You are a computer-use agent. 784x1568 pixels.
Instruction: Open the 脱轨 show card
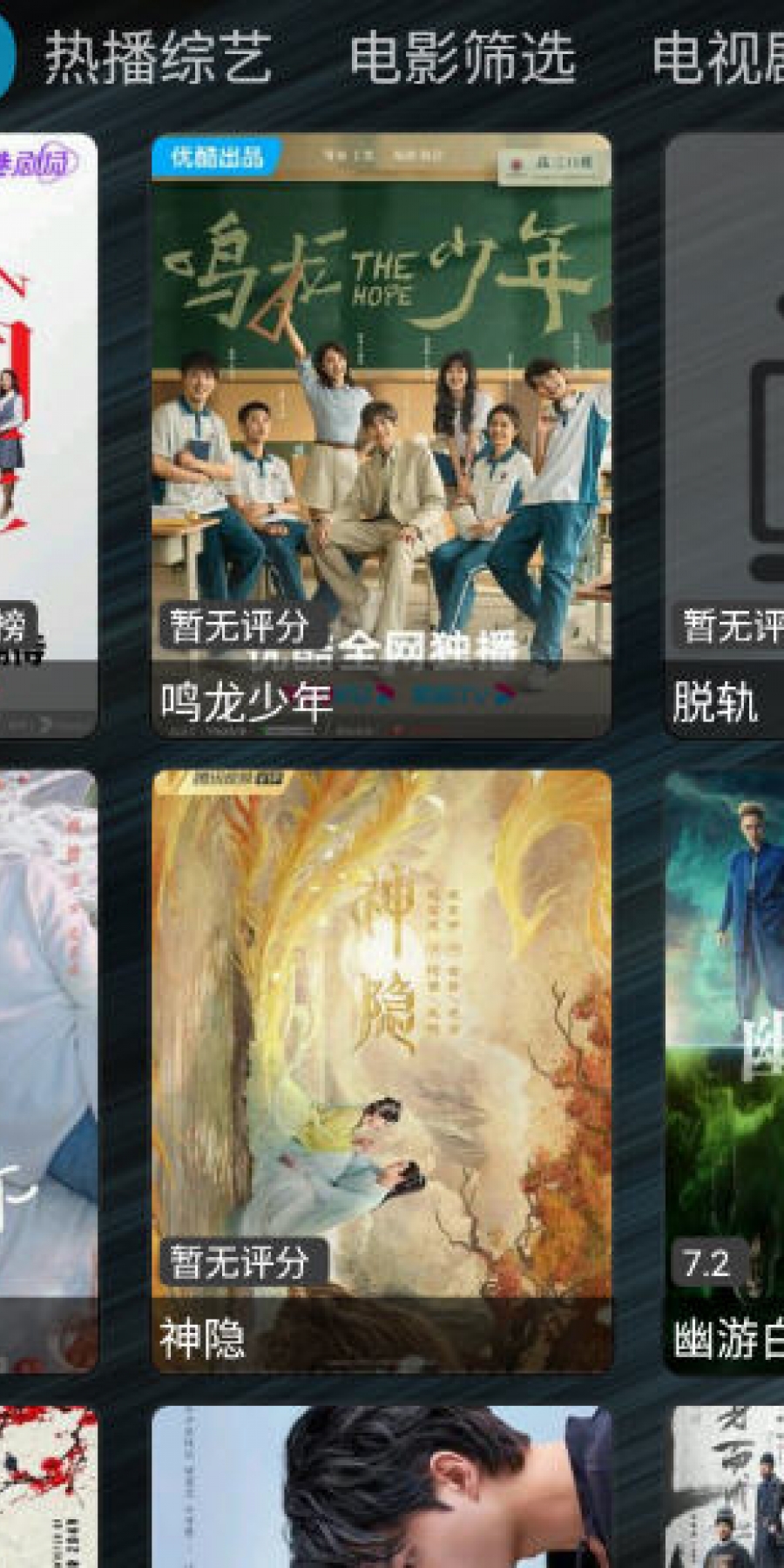pos(725,436)
